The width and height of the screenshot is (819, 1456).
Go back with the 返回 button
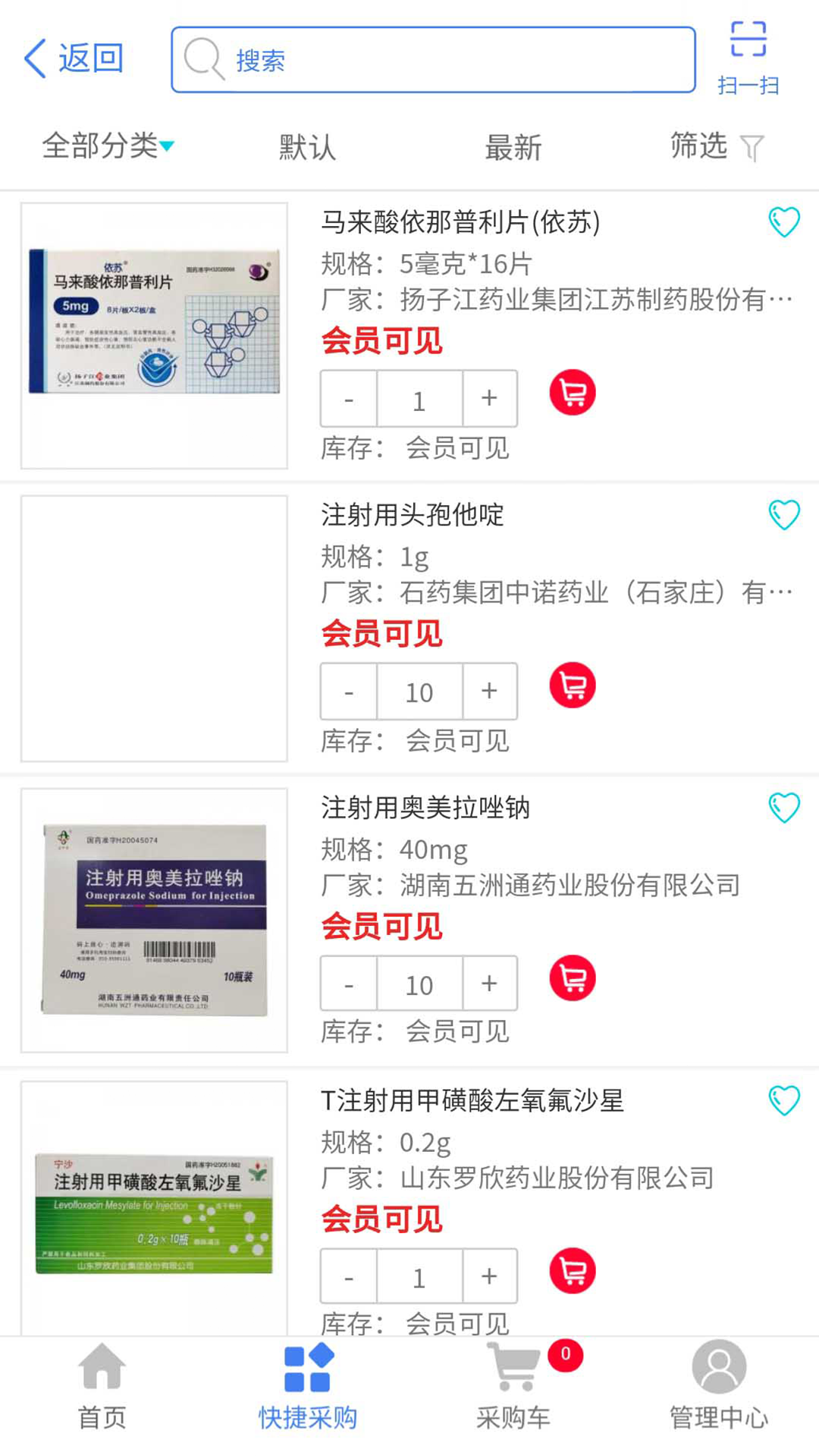pos(74,59)
